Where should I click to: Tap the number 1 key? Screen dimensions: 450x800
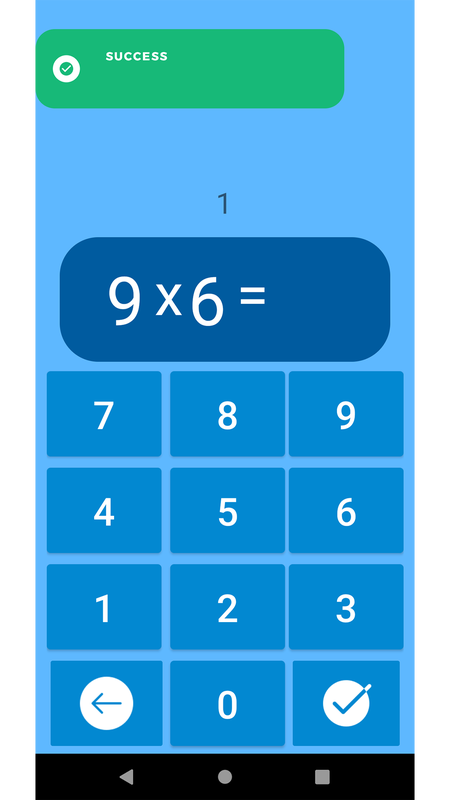click(x=104, y=607)
